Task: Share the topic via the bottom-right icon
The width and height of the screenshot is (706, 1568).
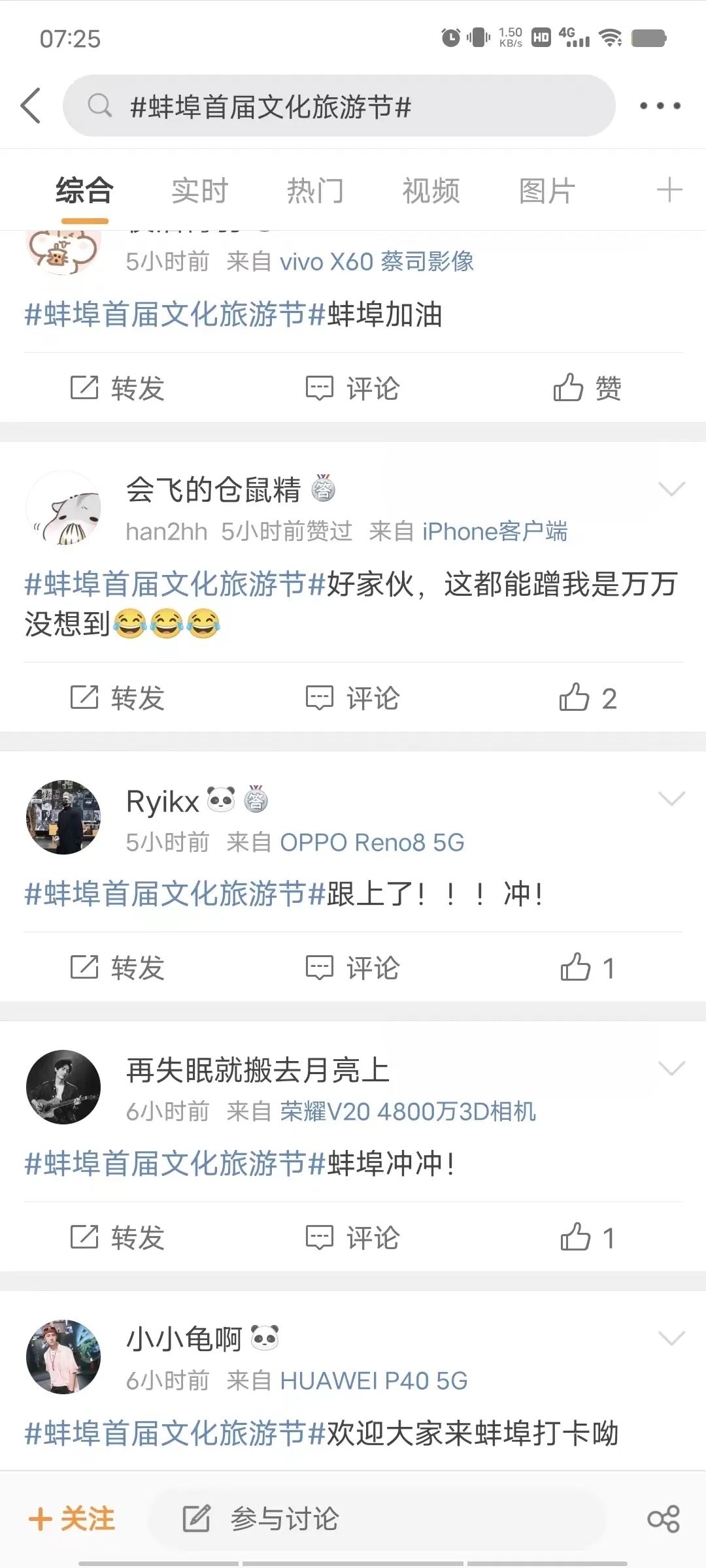Action: pos(664,1519)
